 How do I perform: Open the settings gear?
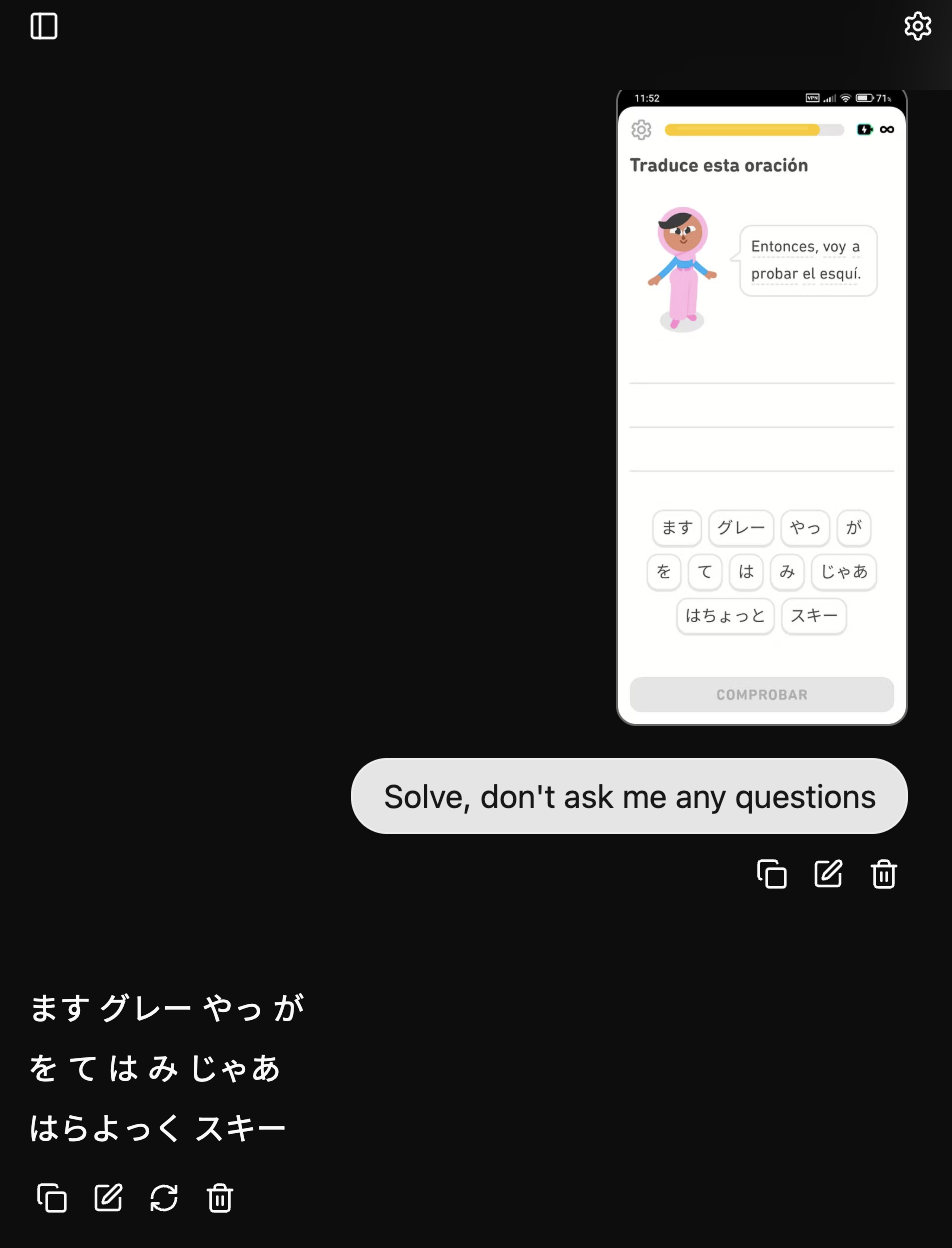[917, 27]
